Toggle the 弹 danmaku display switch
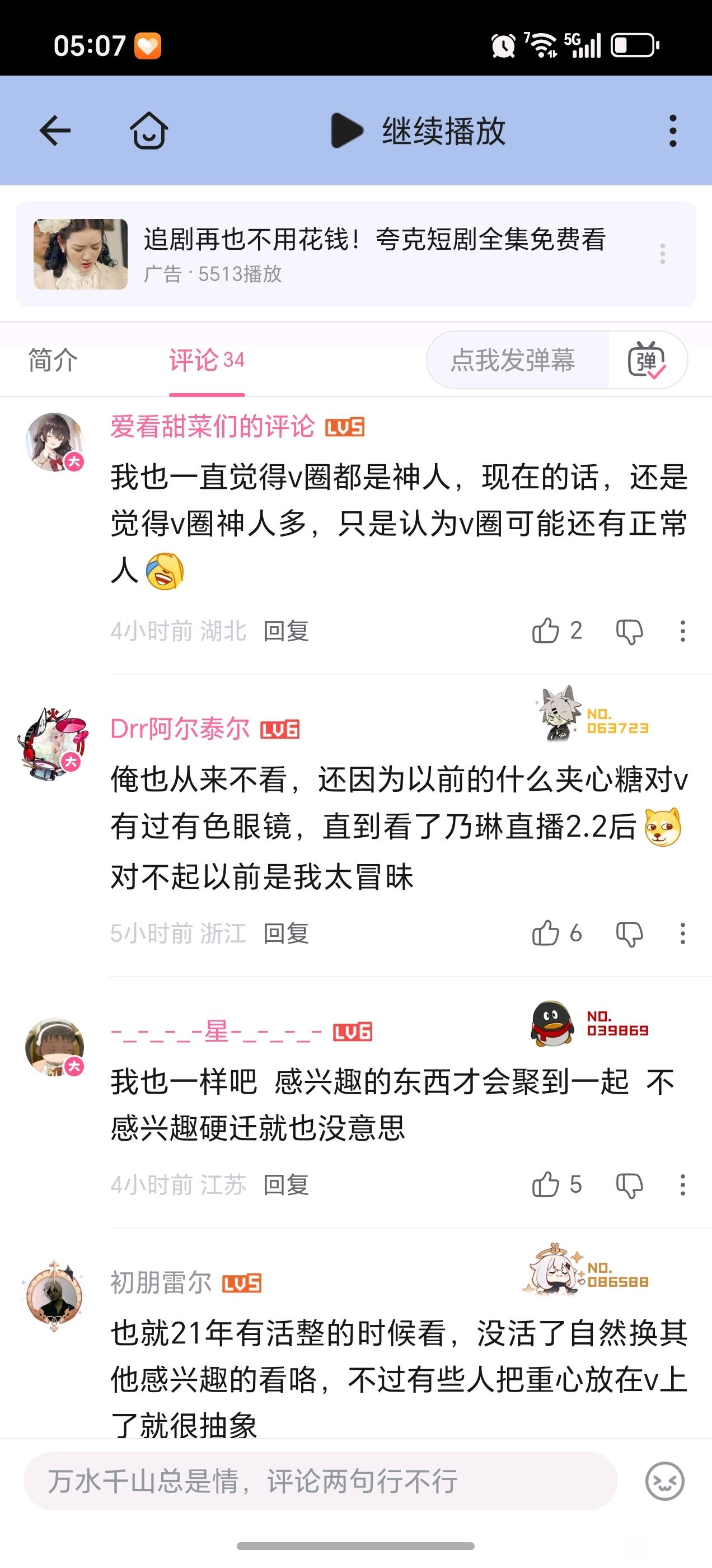Screen dimensions: 712x1568 tap(647, 360)
